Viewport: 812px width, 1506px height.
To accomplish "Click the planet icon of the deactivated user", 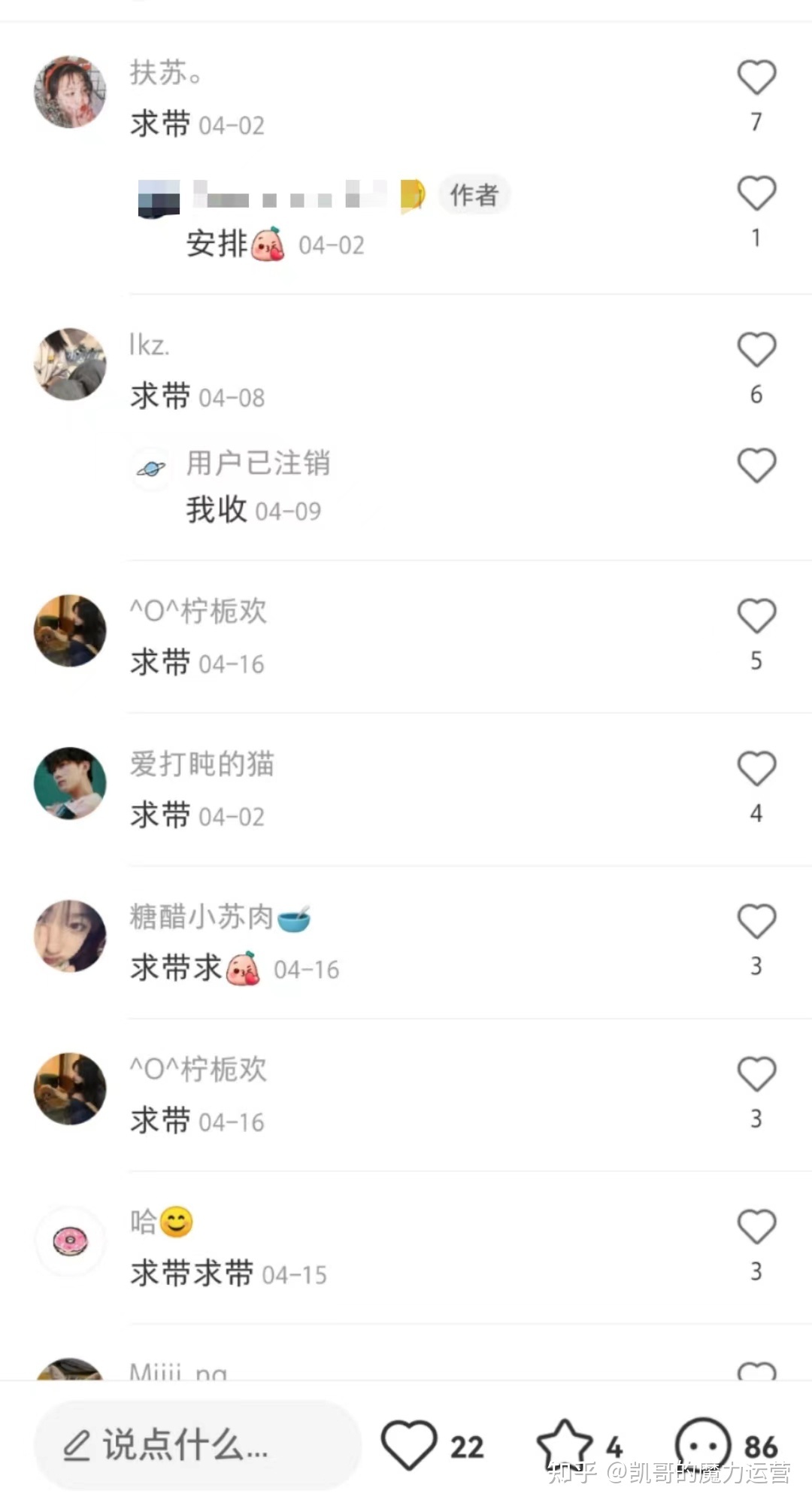I will [x=152, y=465].
